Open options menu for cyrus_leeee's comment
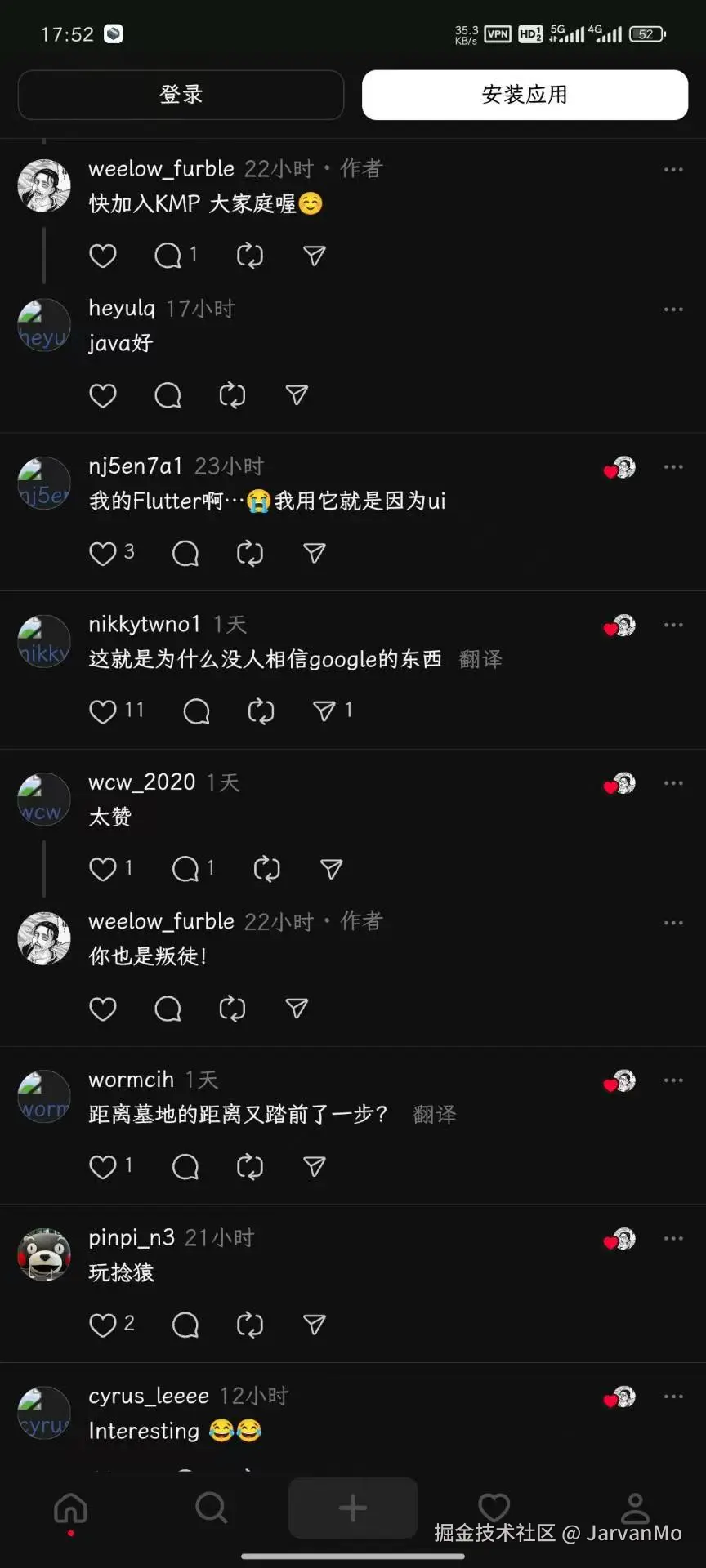 pos(673,1396)
